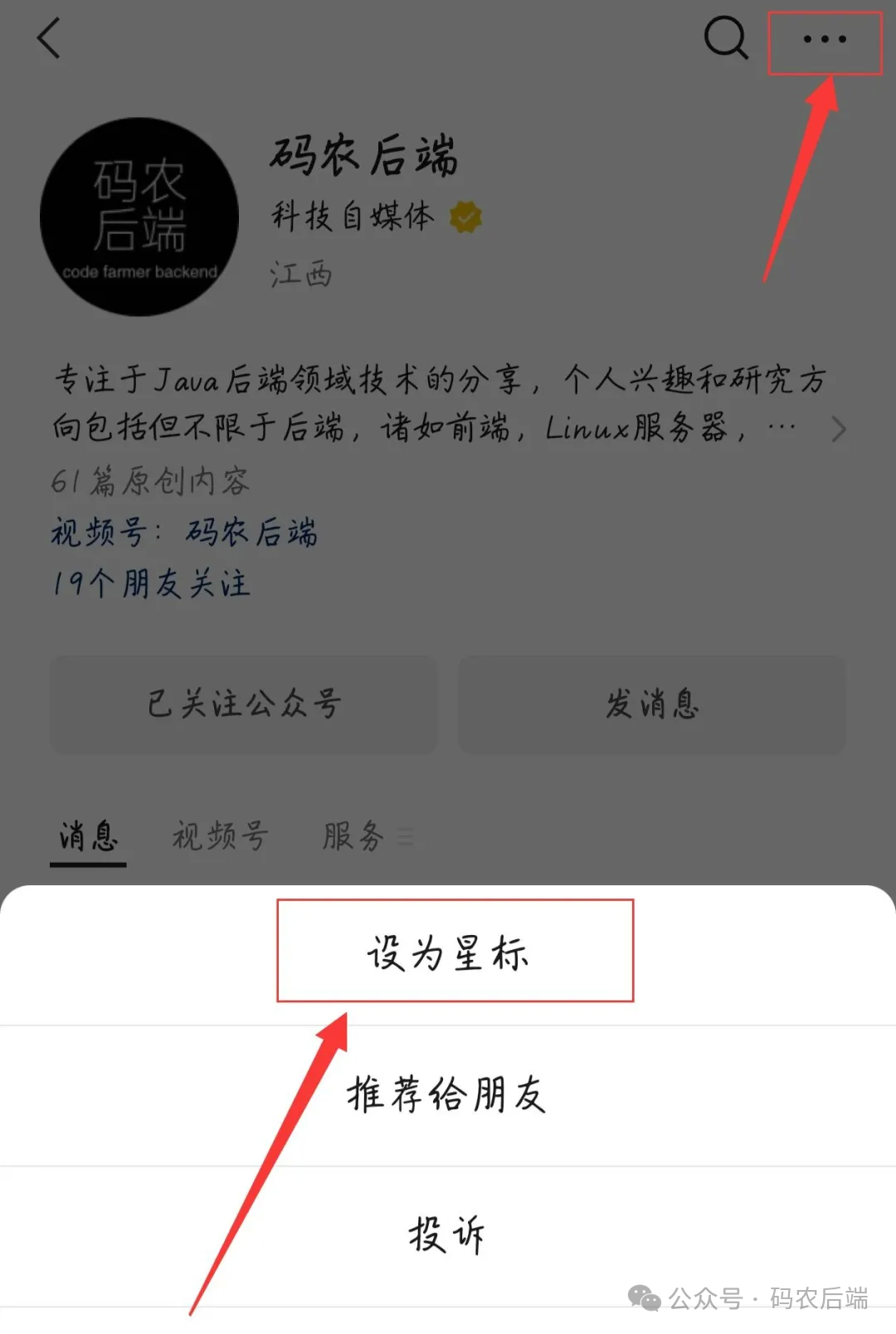Tap the yellow verification badge
This screenshot has height=1334, width=896.
pos(465,215)
